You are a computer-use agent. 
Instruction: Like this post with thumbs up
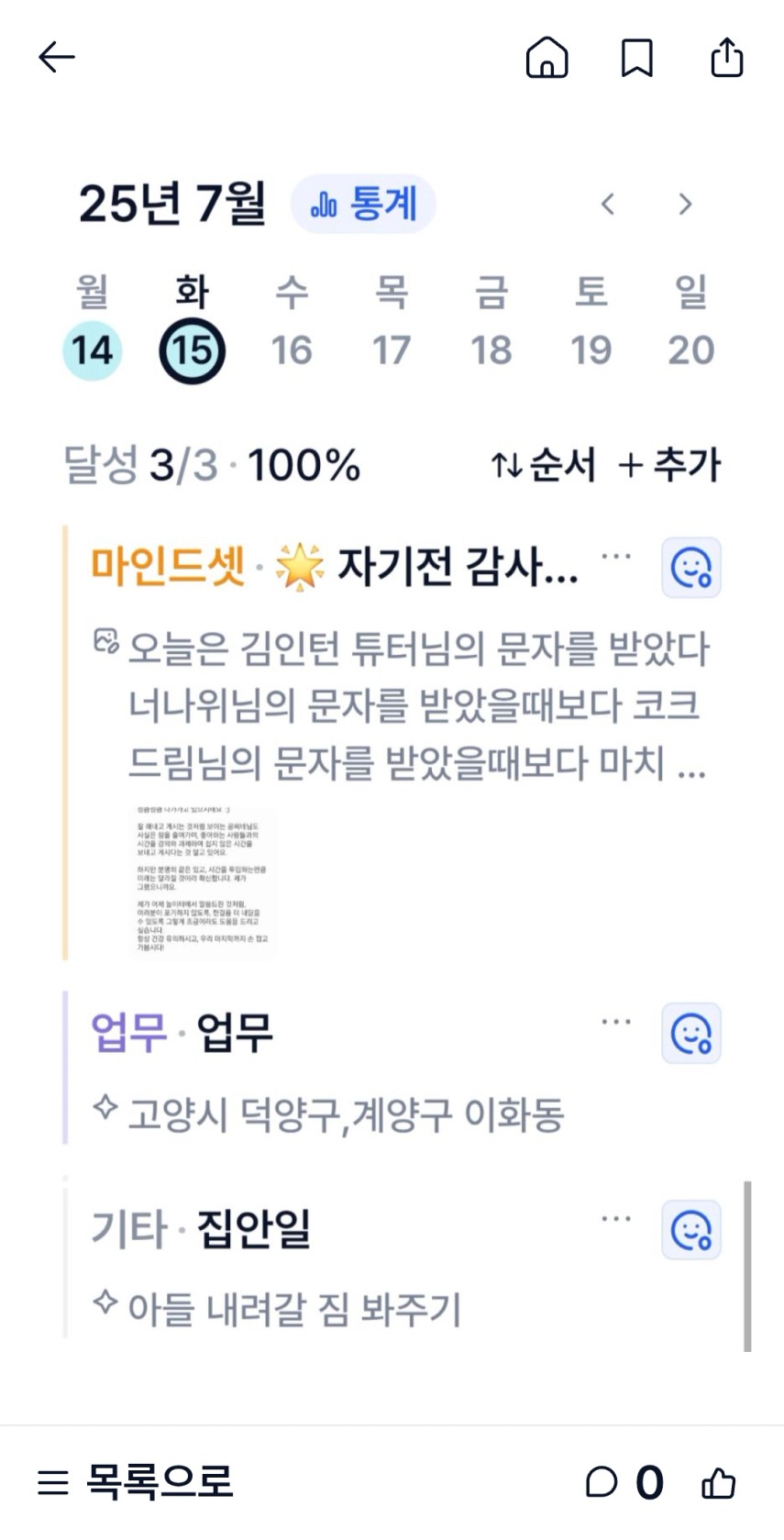[x=718, y=1482]
